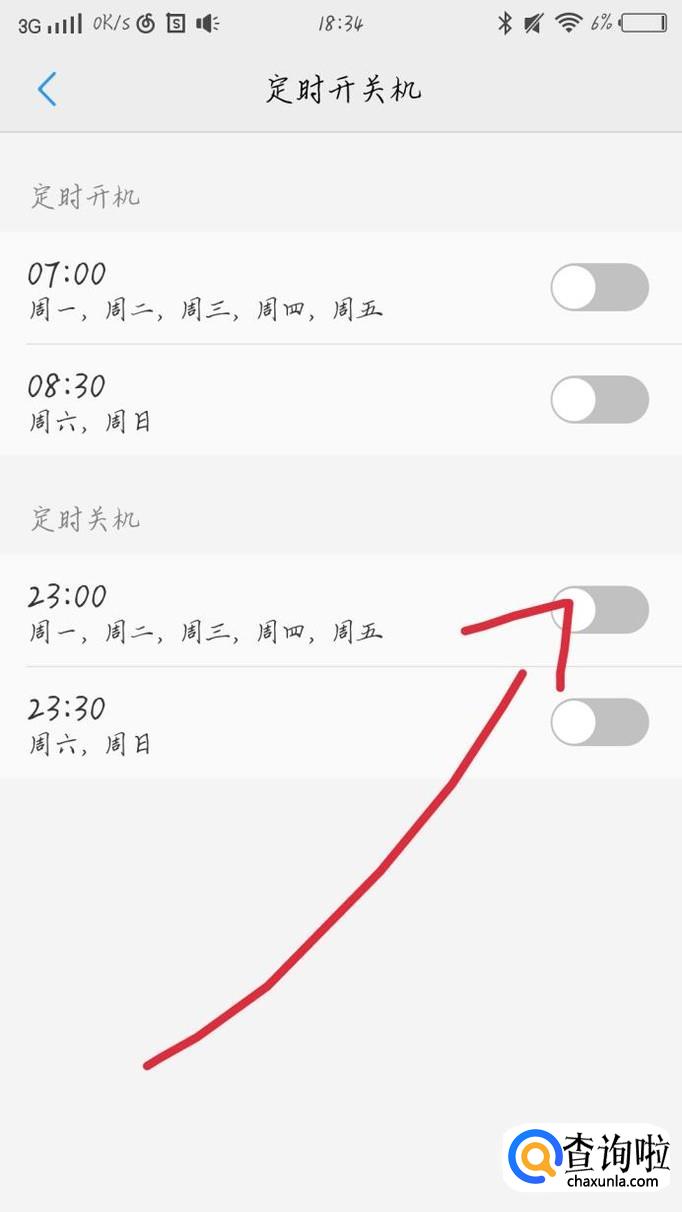Open the 08:30 scheduled power-on row
Image resolution: width=682 pixels, height=1212 pixels.
(x=250, y=401)
